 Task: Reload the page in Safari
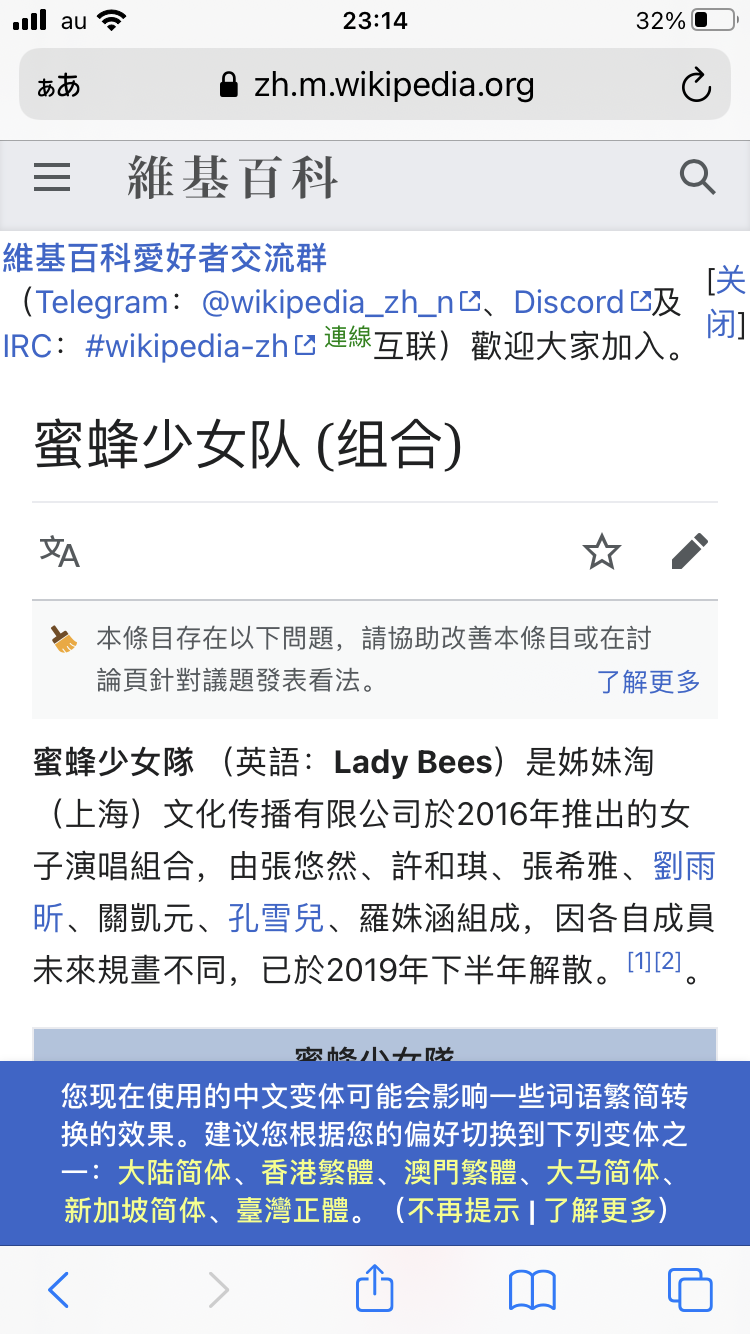tap(695, 85)
